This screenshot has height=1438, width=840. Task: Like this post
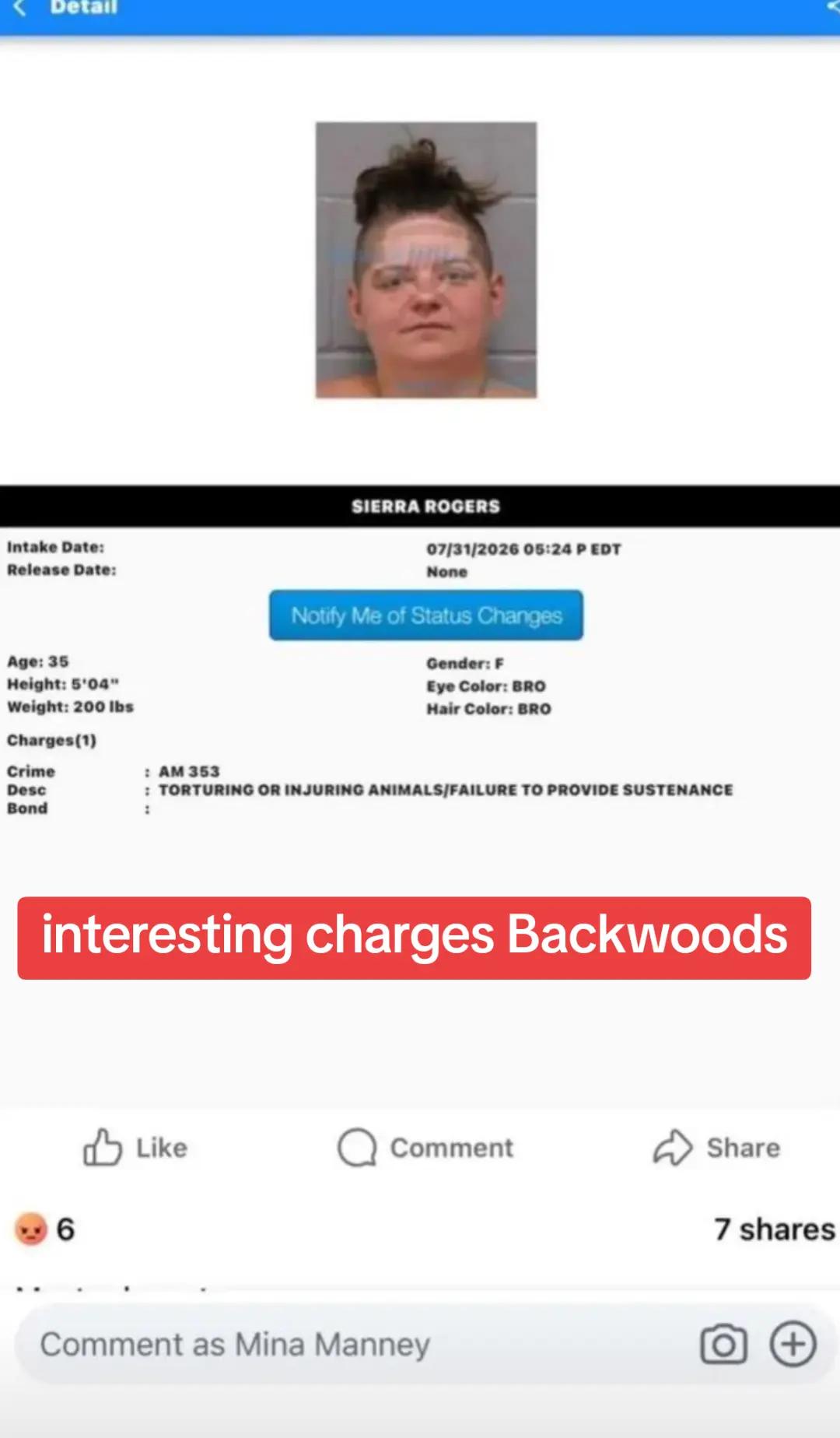click(135, 1148)
